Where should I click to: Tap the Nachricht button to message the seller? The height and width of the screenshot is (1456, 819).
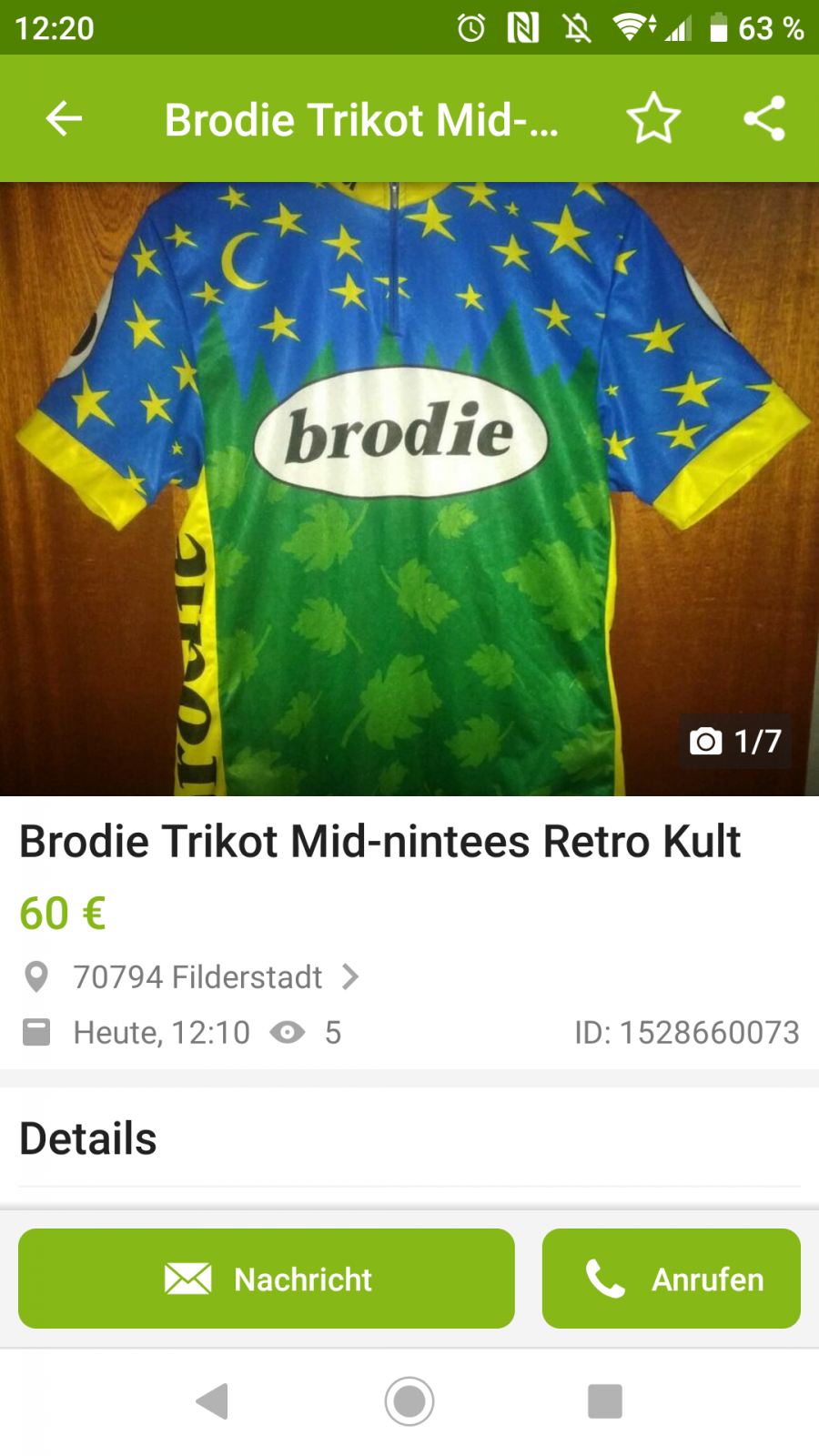267,1279
